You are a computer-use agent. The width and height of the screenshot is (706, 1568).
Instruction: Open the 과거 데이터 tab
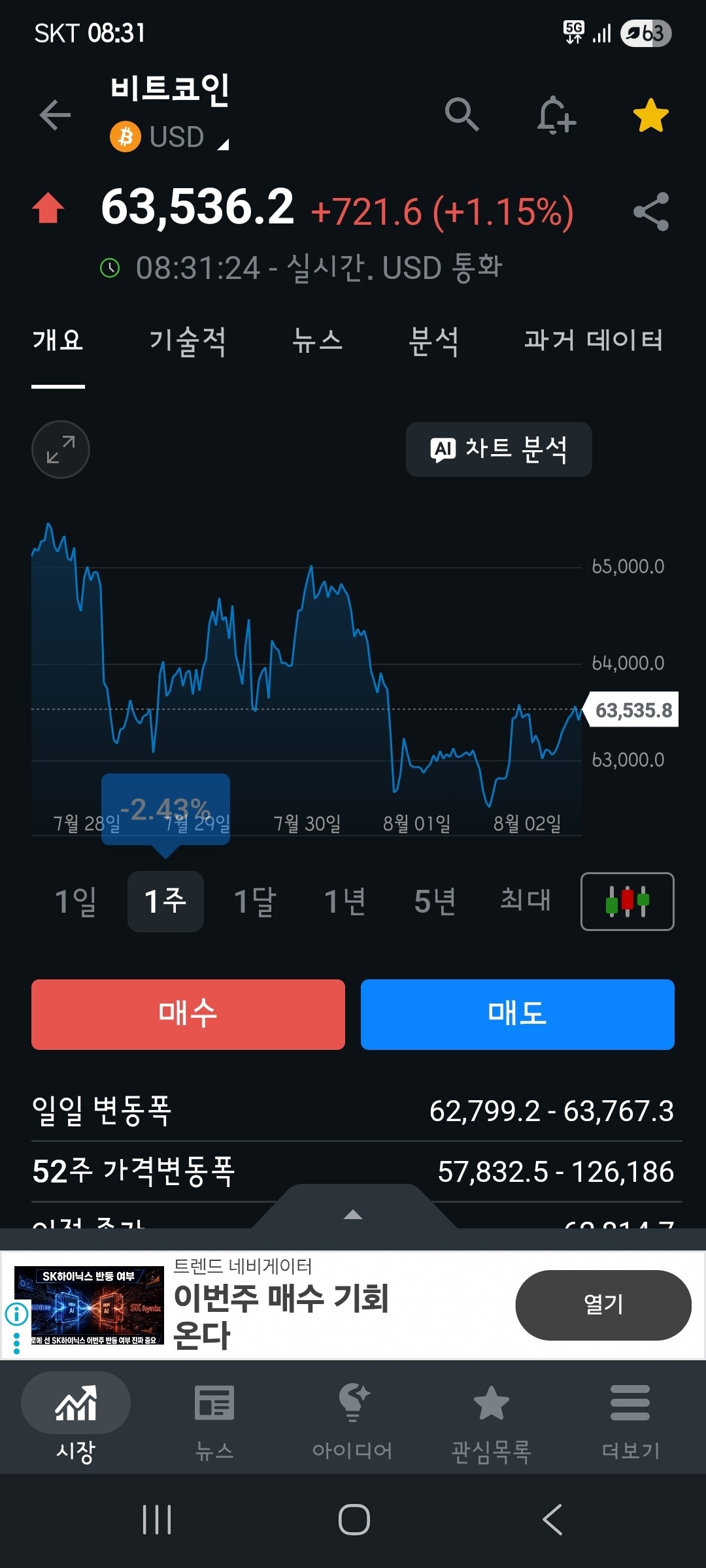pos(594,340)
